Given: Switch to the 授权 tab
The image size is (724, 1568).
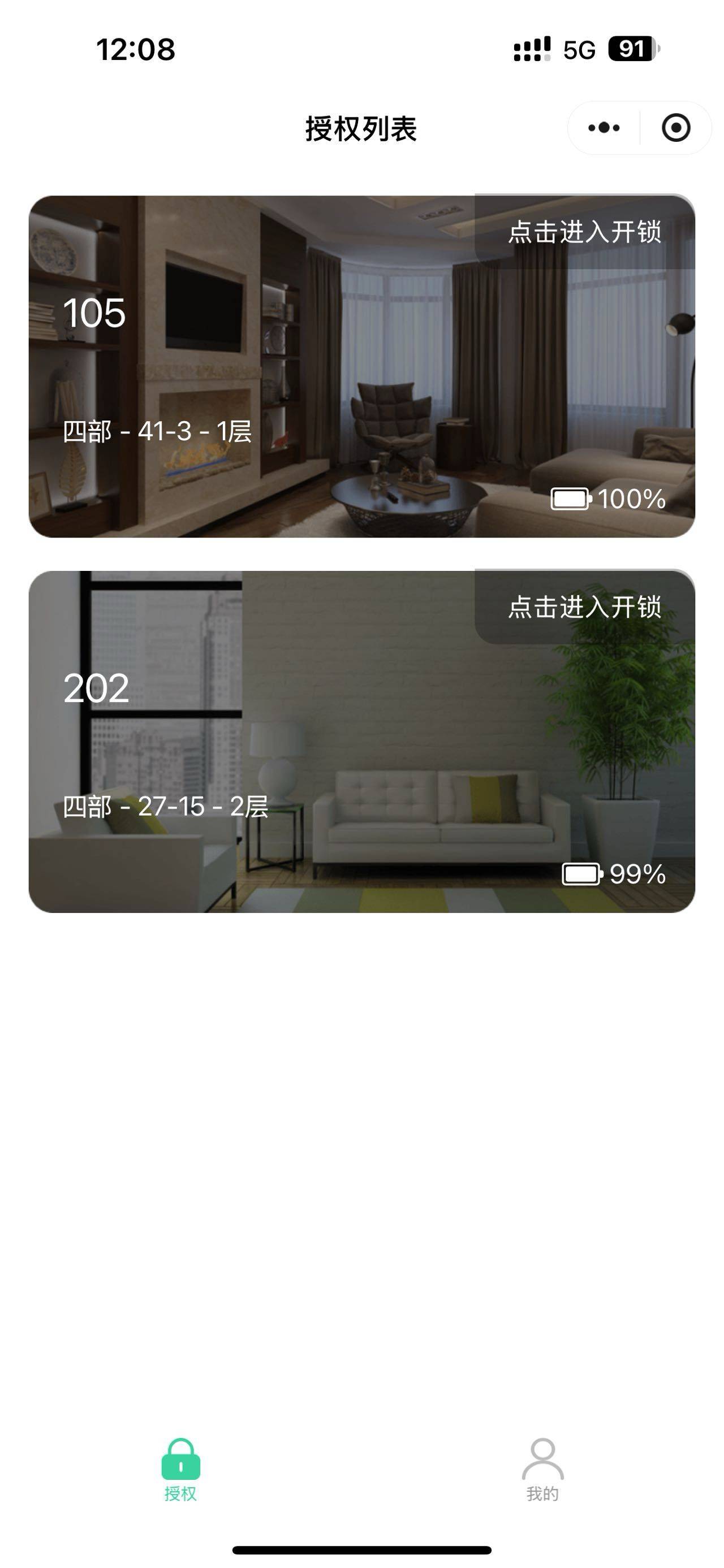Looking at the screenshot, I should (x=181, y=1470).
